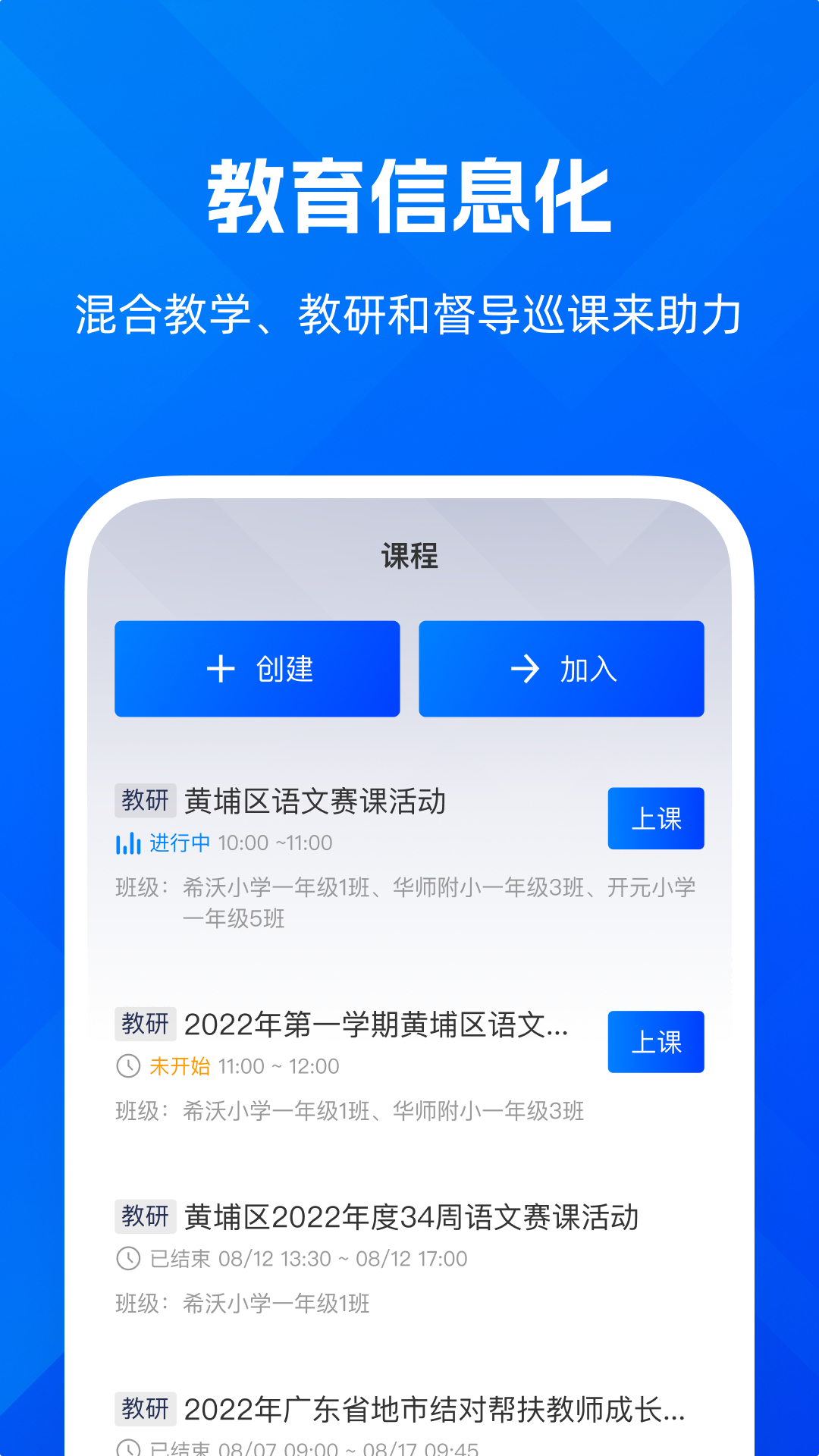The height and width of the screenshot is (1456, 819).
Task: Tap the 教研 tag on 黄埔区语文赛课活动
Action: 146,798
